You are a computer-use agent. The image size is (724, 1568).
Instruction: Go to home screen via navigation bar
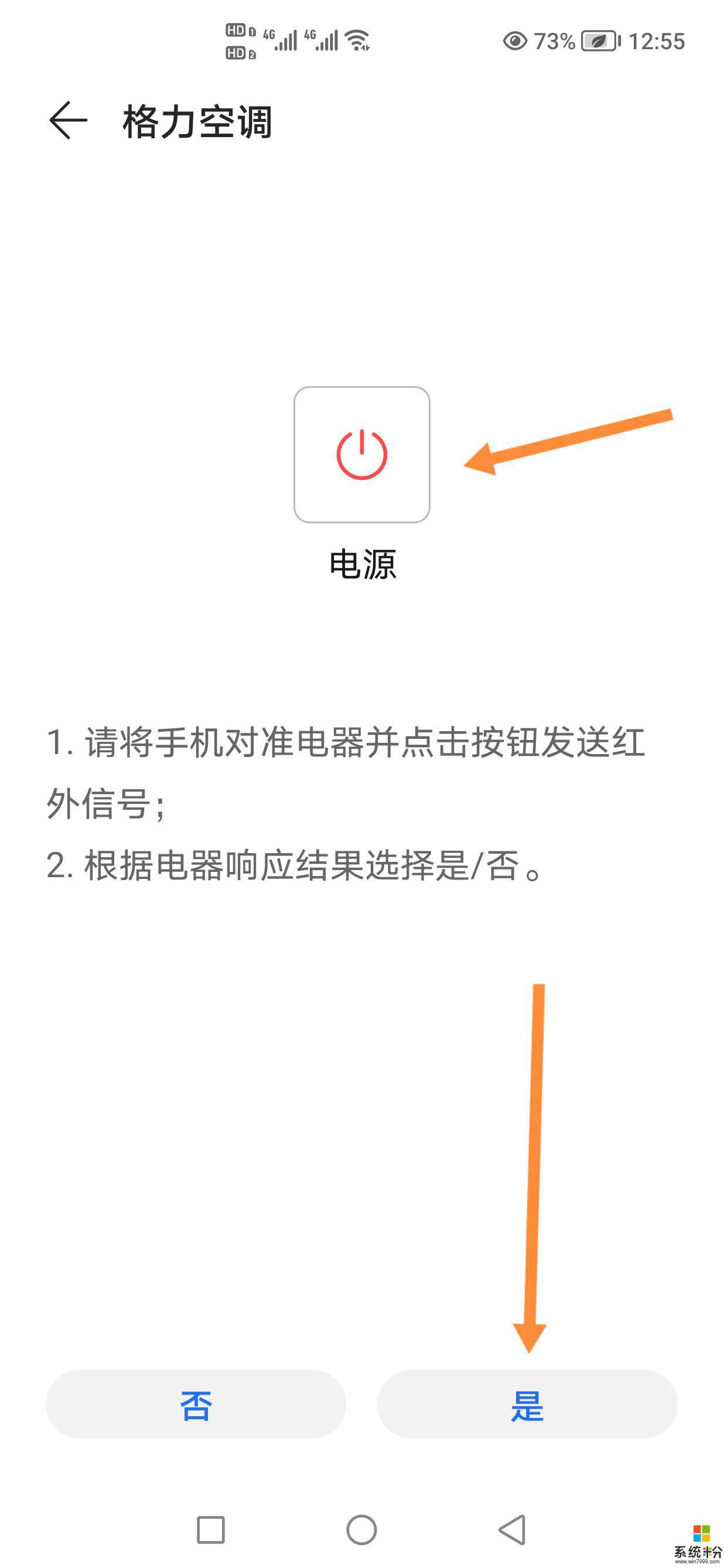click(361, 1530)
